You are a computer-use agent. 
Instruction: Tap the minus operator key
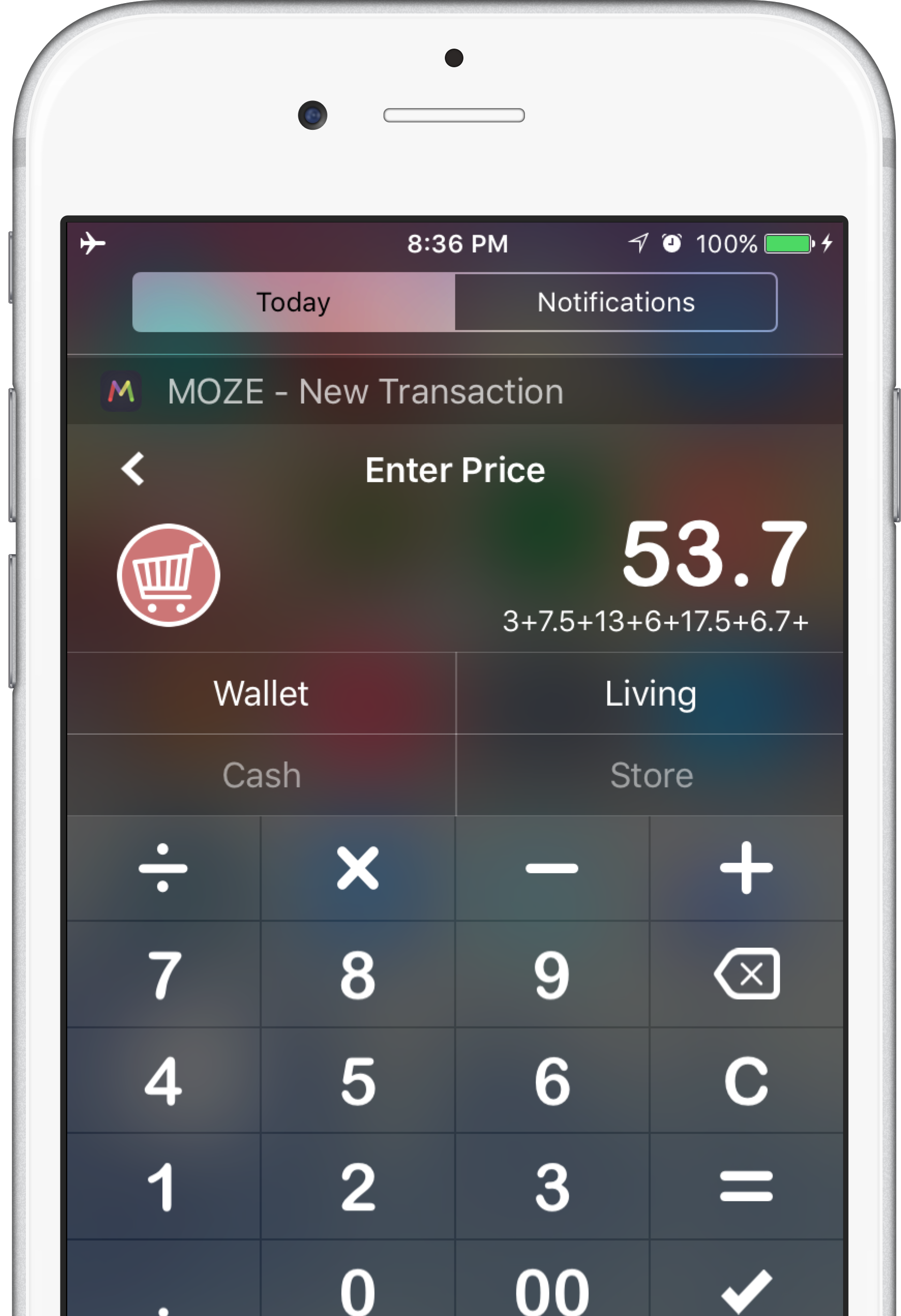pos(551,868)
